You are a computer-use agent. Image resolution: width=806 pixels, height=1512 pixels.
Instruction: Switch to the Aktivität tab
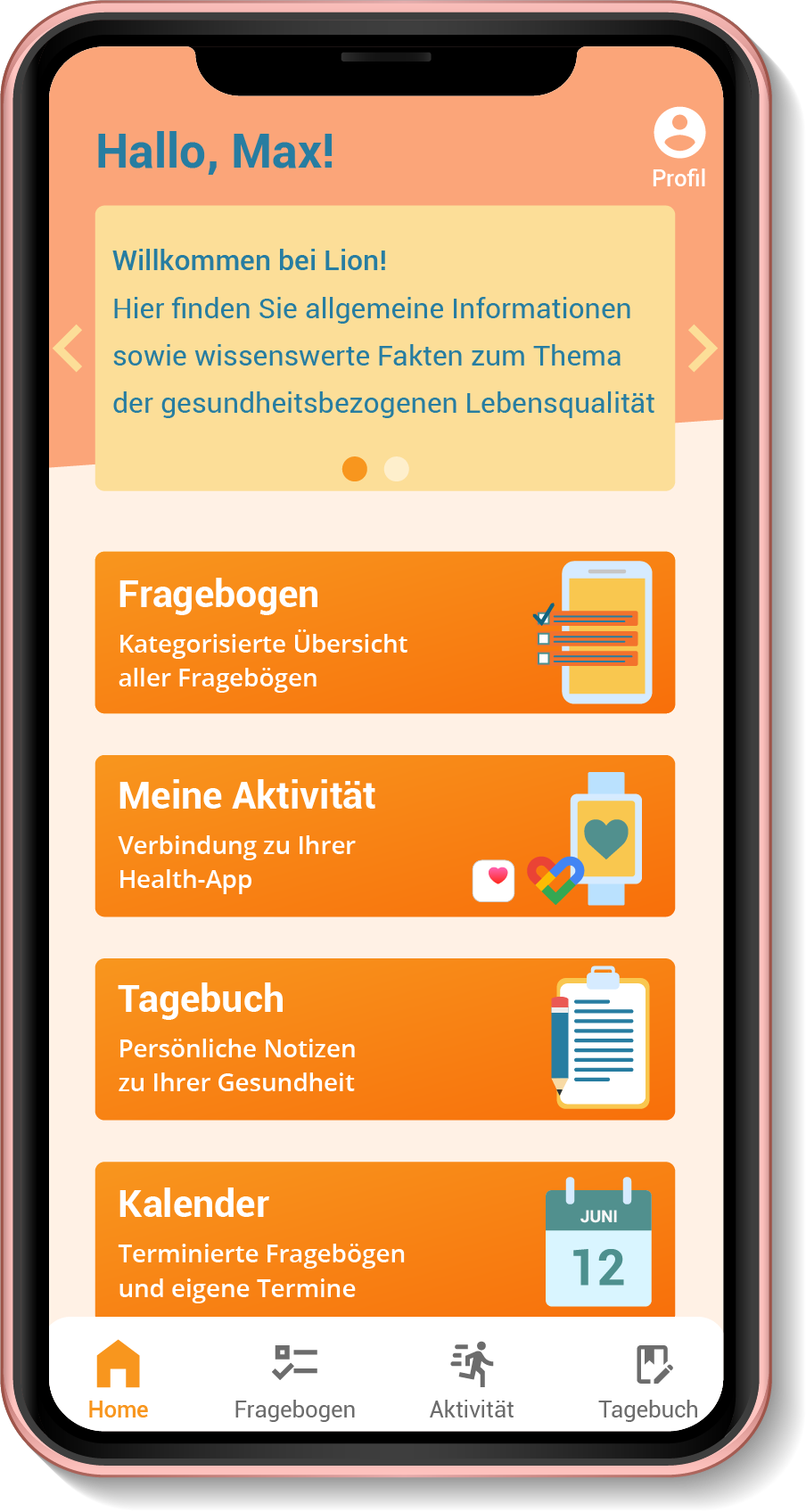tap(472, 1380)
